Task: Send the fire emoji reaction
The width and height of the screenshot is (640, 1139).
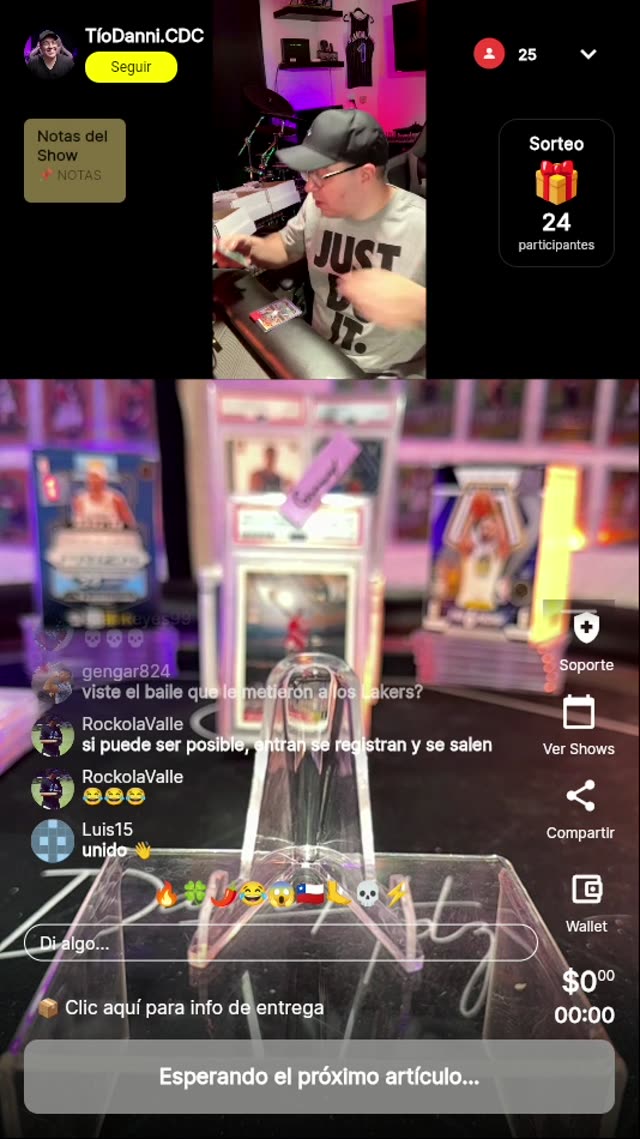Action: pyautogui.click(x=166, y=894)
